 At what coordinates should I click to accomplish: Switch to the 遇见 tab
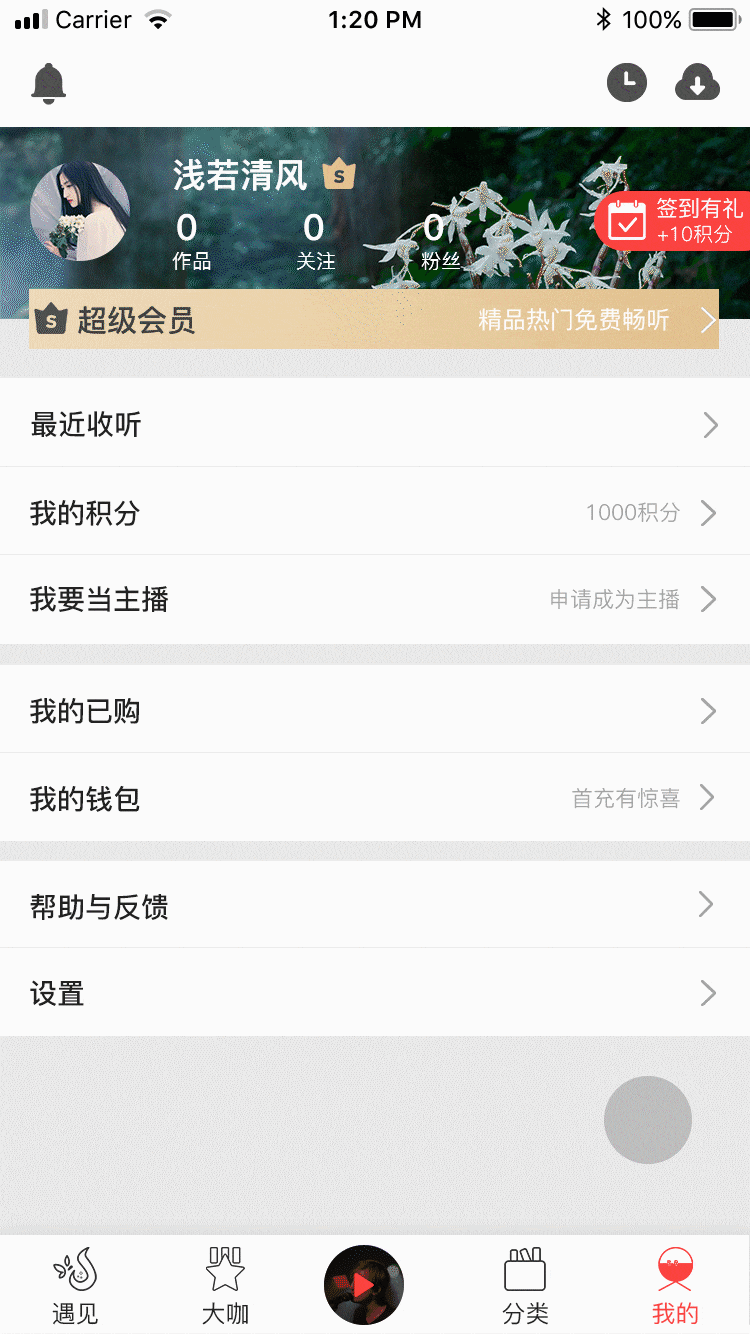pos(75,1286)
